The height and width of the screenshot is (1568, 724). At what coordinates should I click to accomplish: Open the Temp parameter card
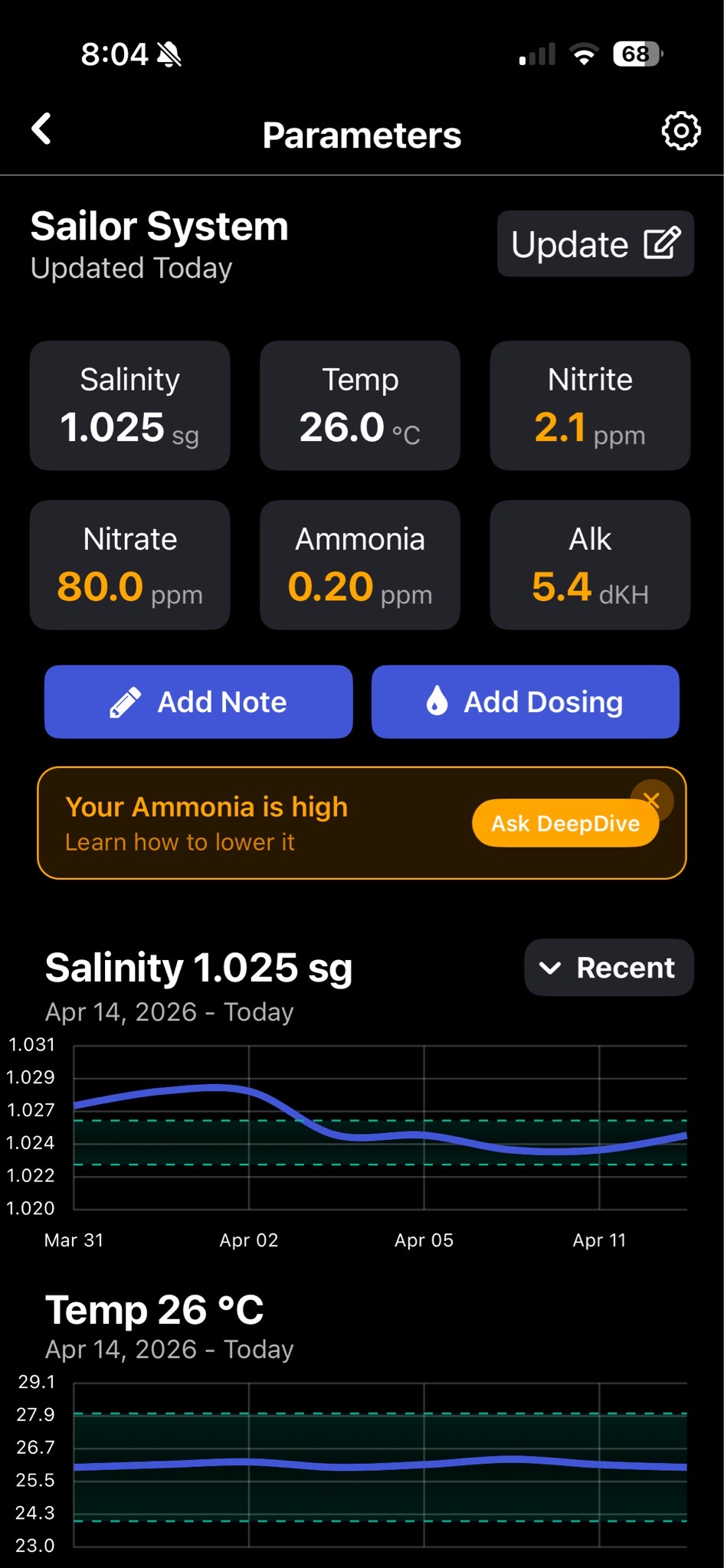point(360,406)
